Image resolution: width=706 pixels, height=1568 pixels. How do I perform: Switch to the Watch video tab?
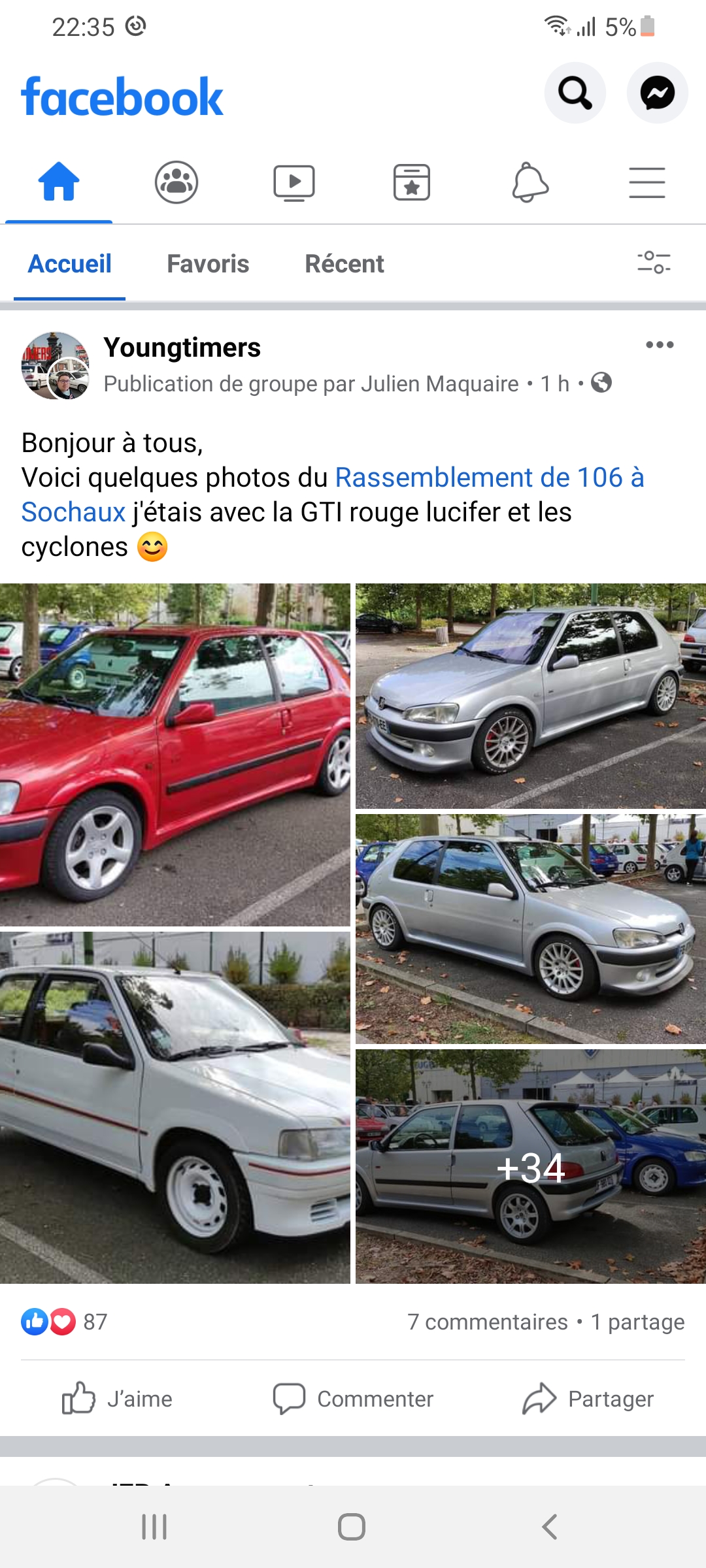(x=294, y=182)
